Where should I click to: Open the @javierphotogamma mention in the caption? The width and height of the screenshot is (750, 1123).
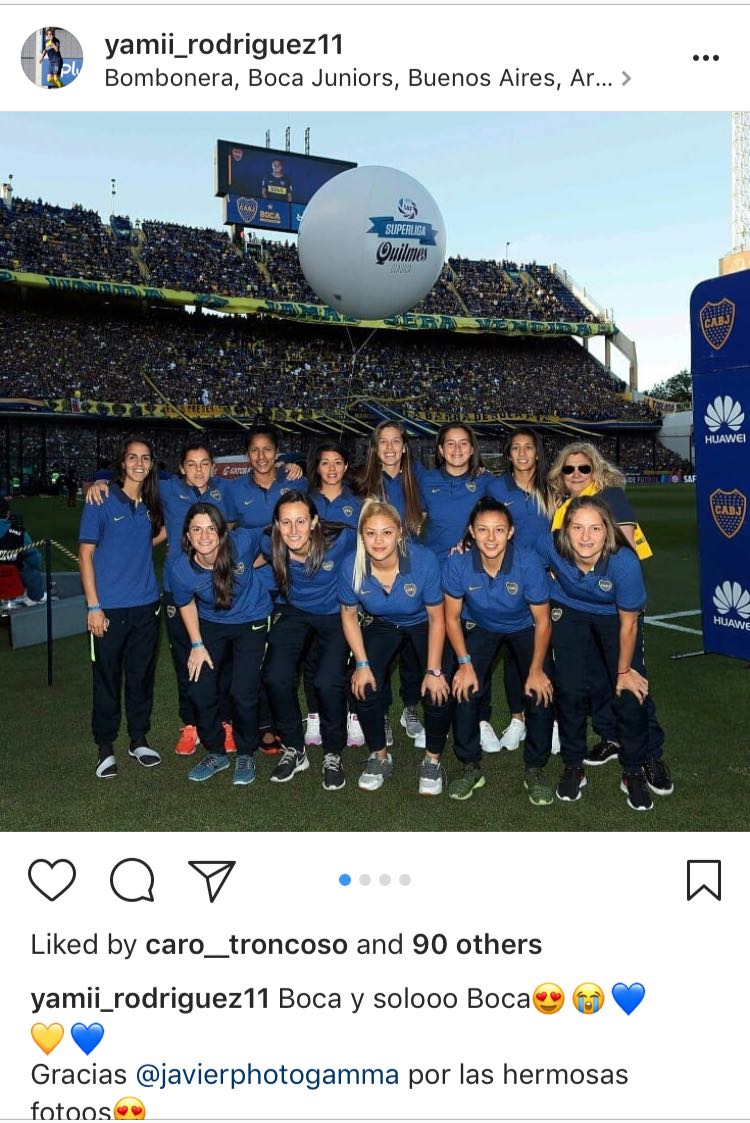(267, 1075)
